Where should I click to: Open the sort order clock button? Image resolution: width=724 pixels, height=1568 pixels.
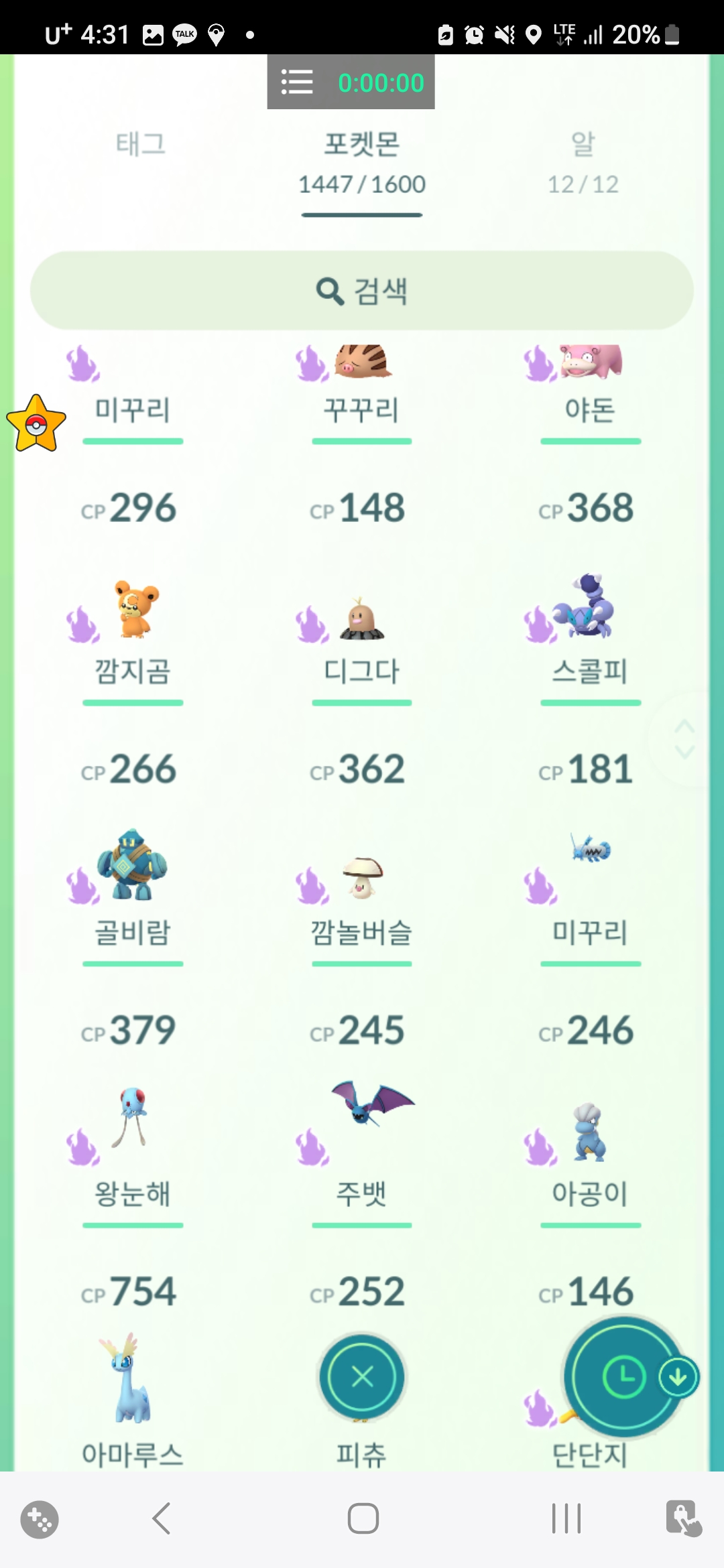click(x=623, y=1377)
